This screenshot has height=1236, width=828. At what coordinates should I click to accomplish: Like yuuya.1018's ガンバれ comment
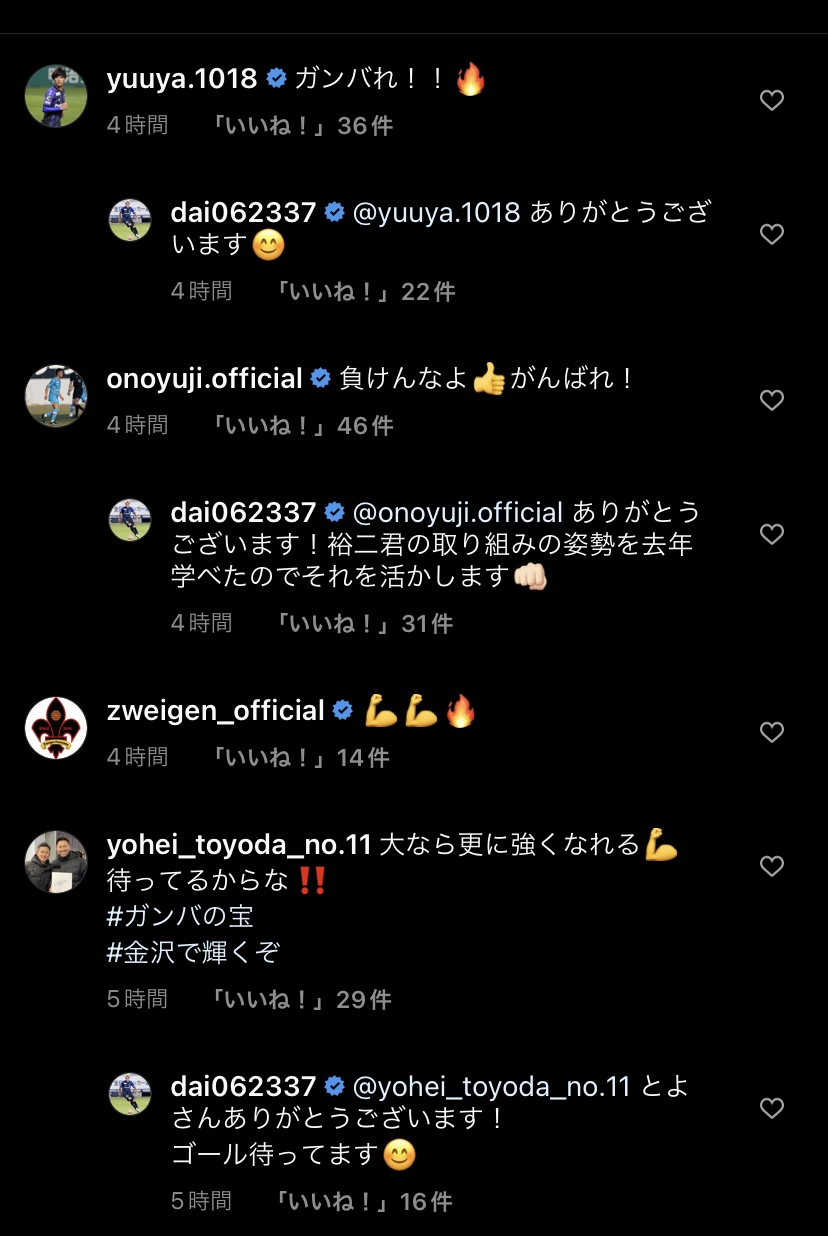[x=771, y=100]
